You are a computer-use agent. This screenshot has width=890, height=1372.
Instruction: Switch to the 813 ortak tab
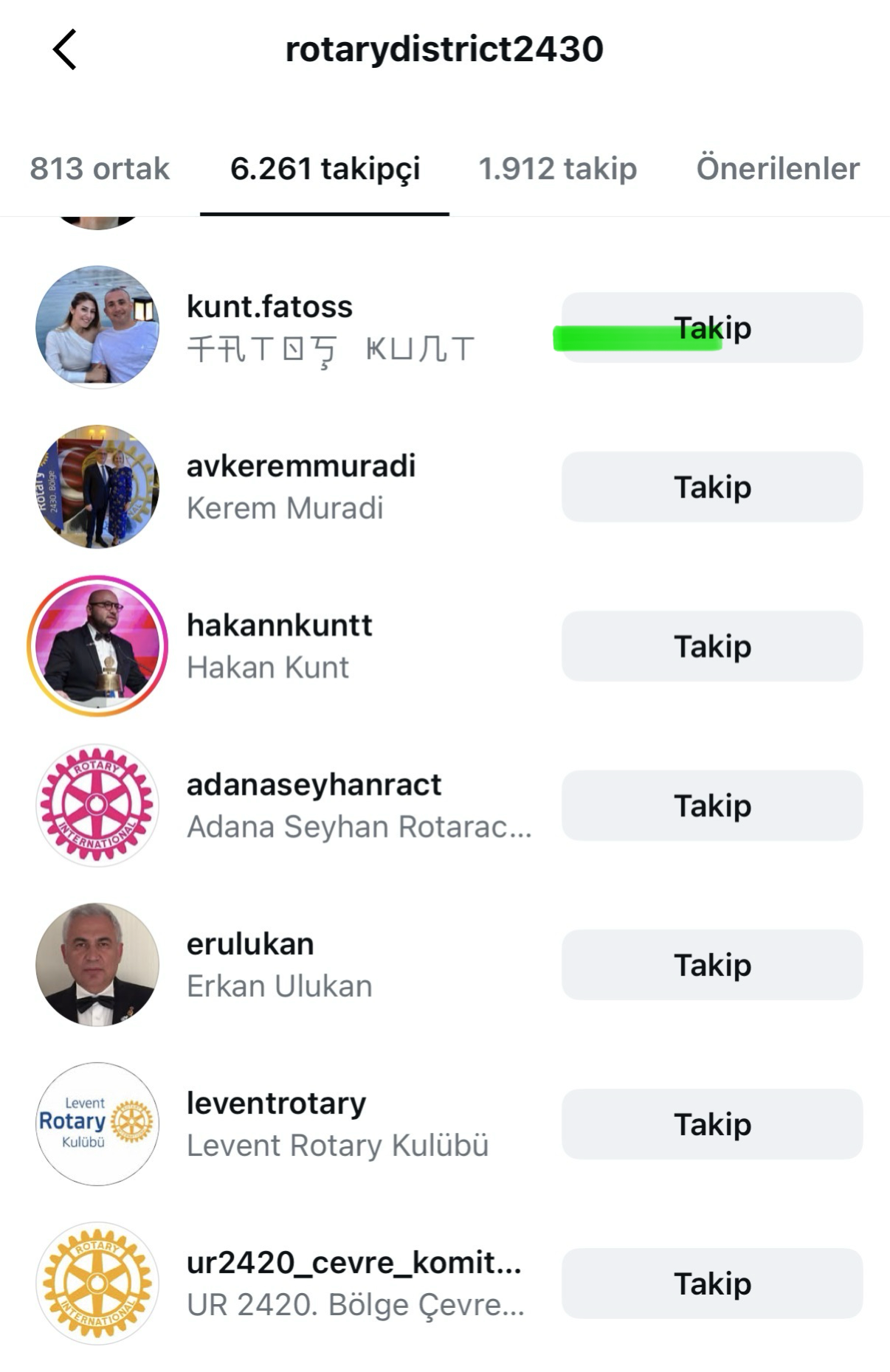coord(100,169)
